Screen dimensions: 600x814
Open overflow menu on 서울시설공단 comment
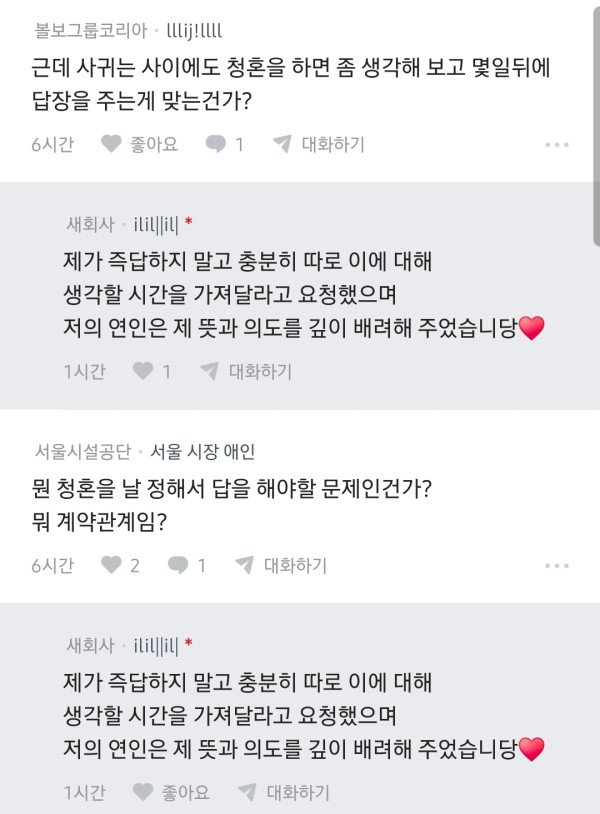coord(557,565)
